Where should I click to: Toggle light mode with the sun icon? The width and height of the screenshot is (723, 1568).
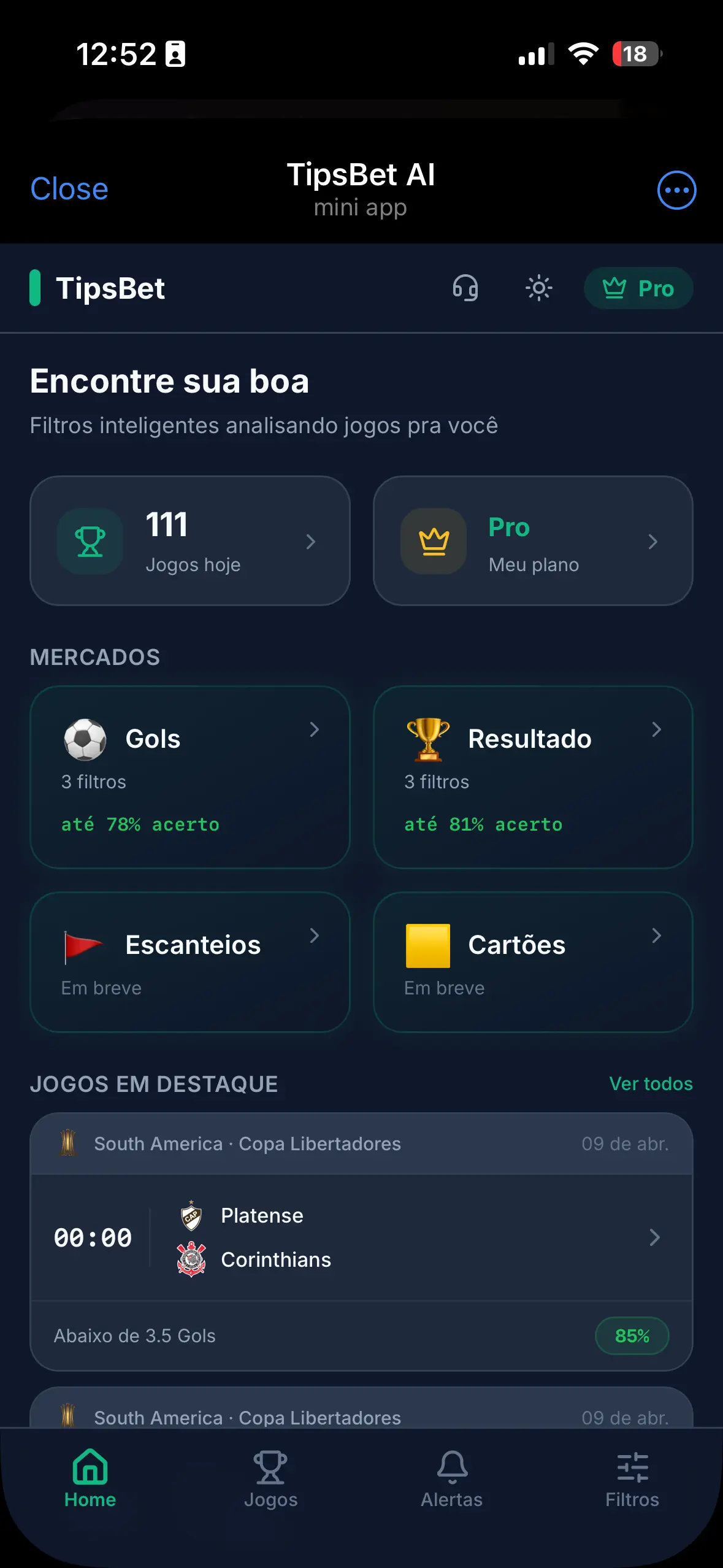click(539, 288)
